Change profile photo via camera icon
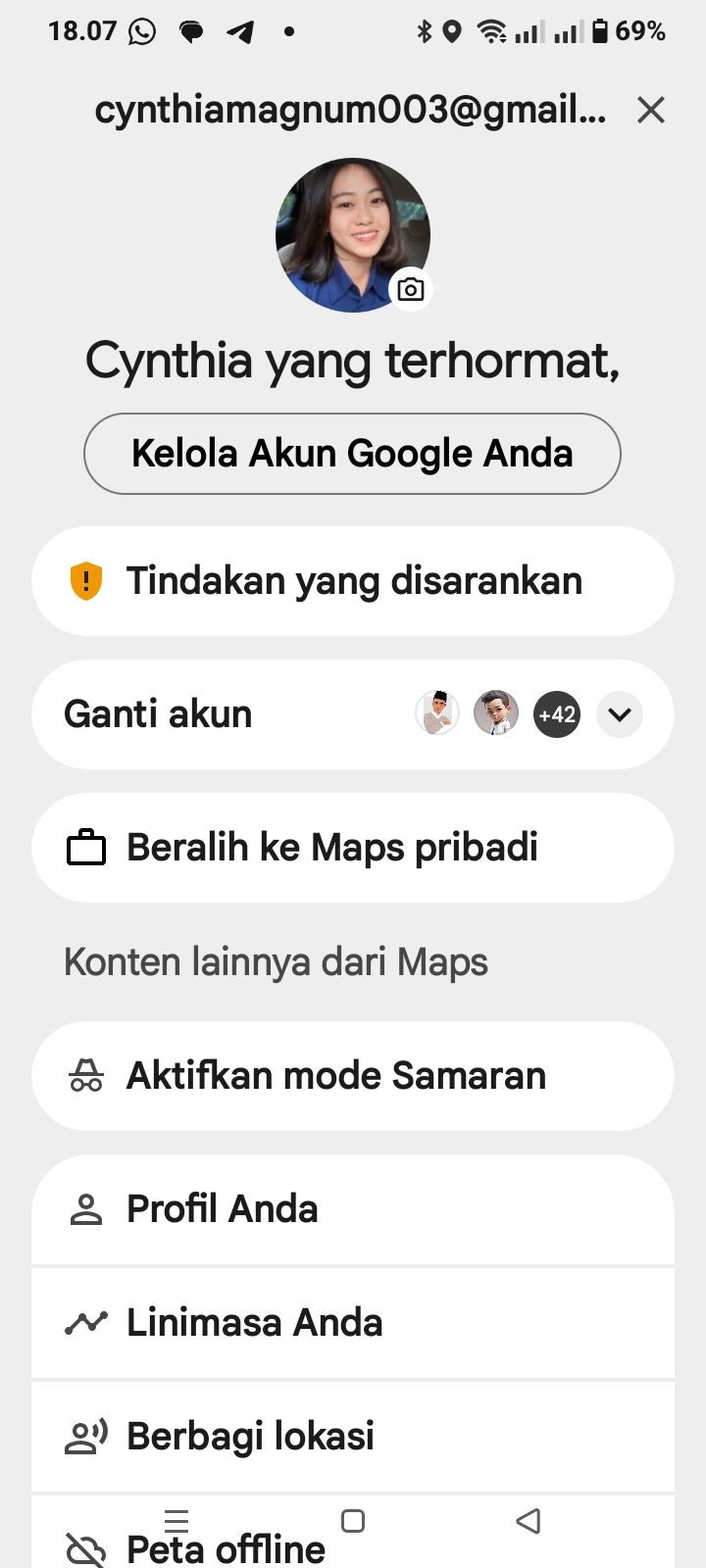Viewport: 706px width, 1568px height. (x=411, y=289)
